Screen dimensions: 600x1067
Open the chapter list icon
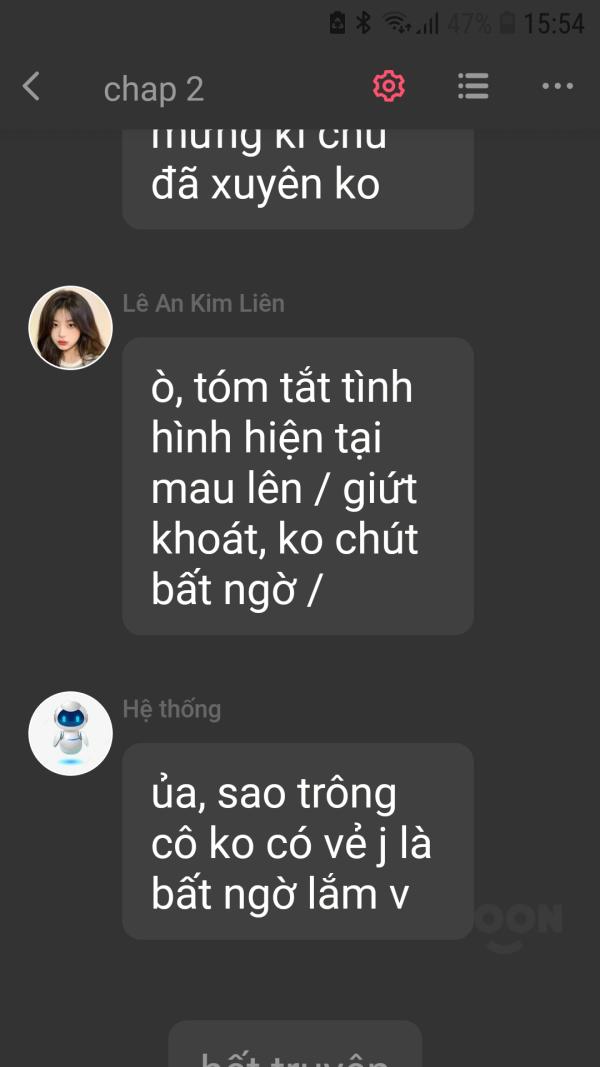473,86
